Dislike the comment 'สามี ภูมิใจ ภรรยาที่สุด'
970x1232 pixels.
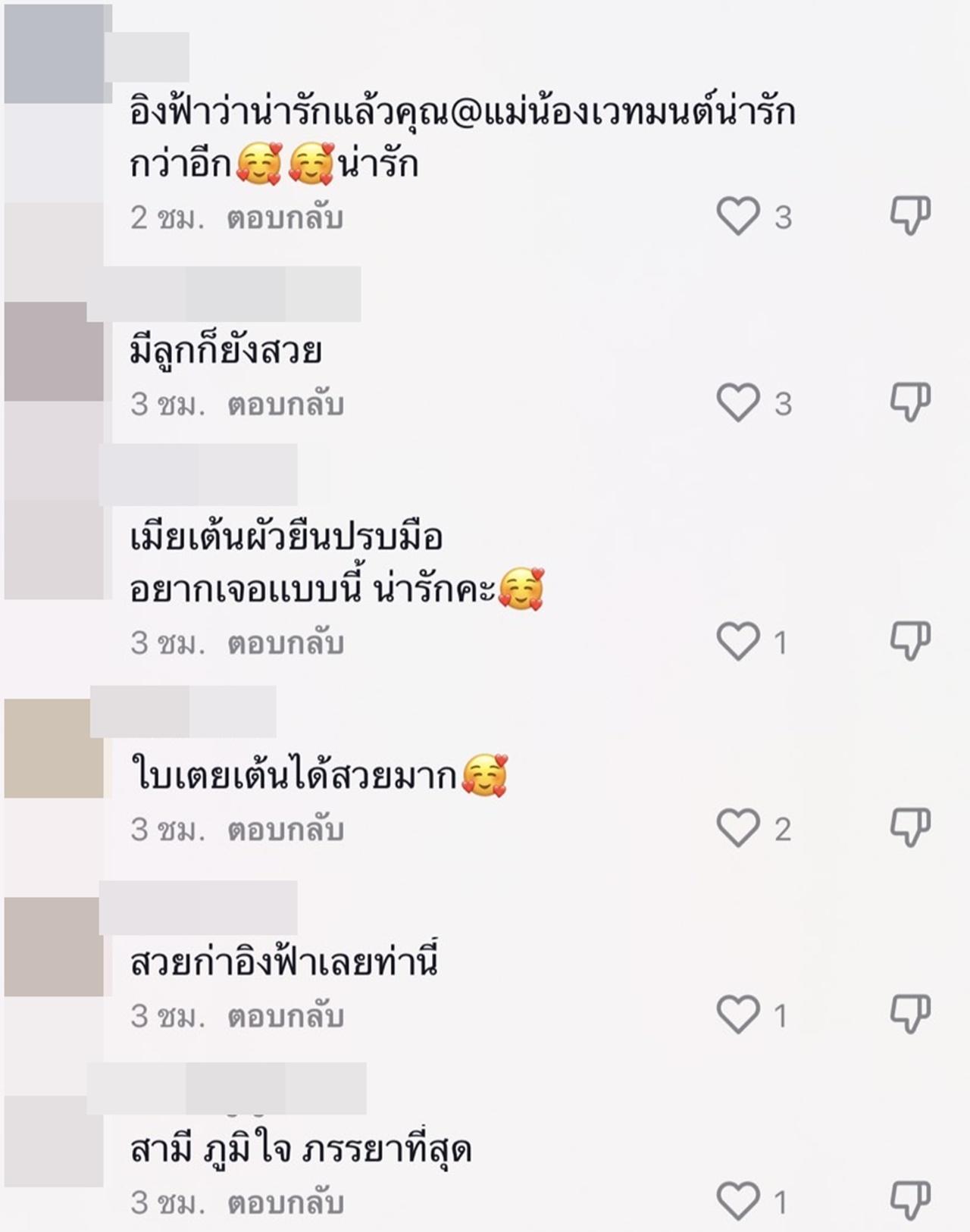click(909, 1201)
